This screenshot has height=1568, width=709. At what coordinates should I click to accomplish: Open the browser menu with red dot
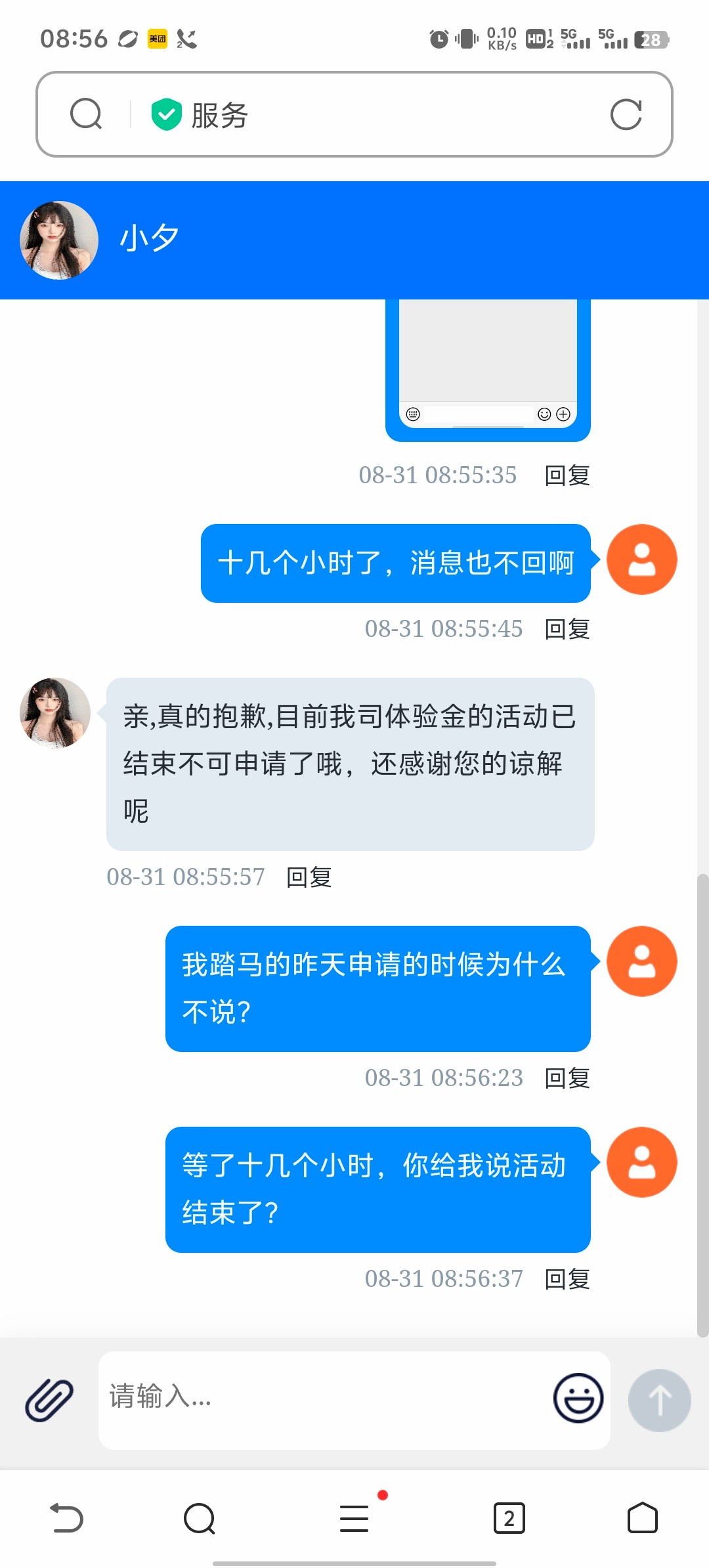pyautogui.click(x=354, y=1518)
